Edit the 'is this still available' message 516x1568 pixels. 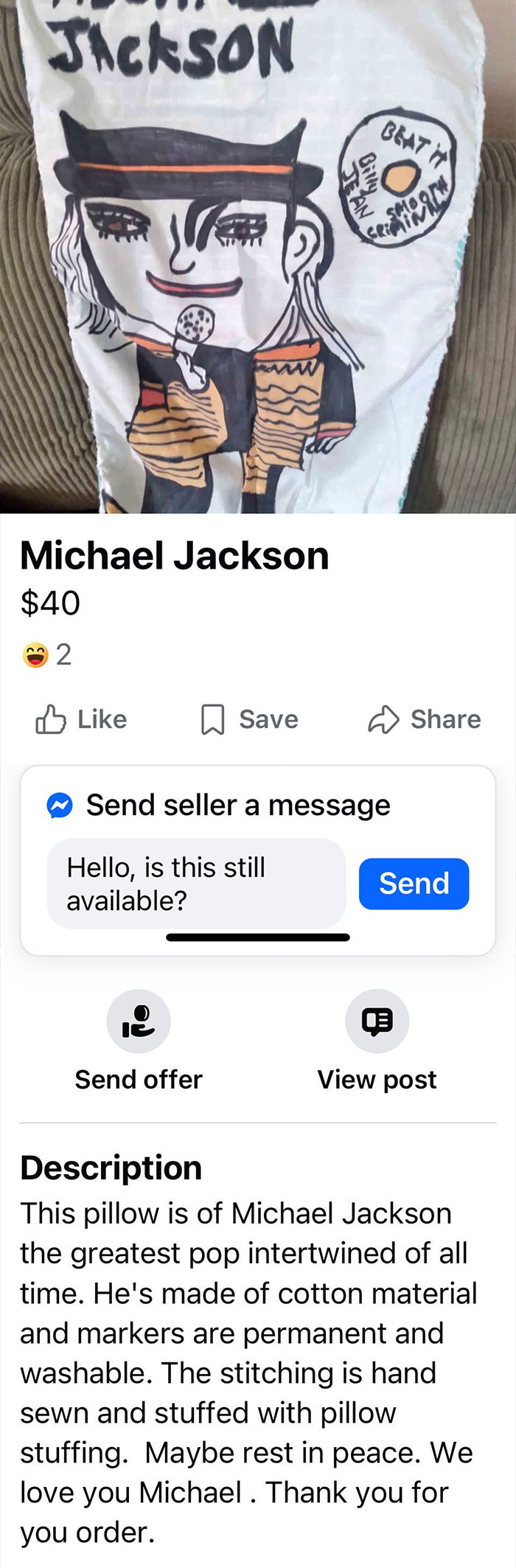pos(196,883)
